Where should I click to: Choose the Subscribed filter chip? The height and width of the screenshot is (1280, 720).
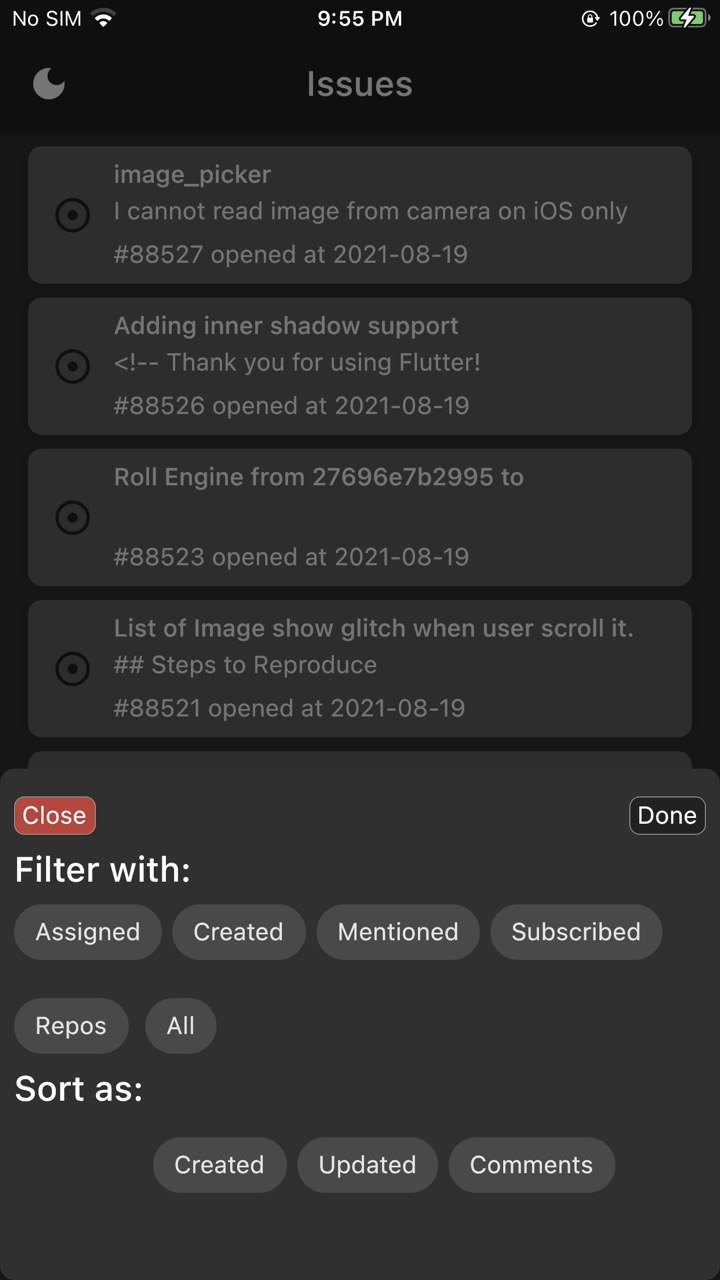pyautogui.click(x=576, y=932)
